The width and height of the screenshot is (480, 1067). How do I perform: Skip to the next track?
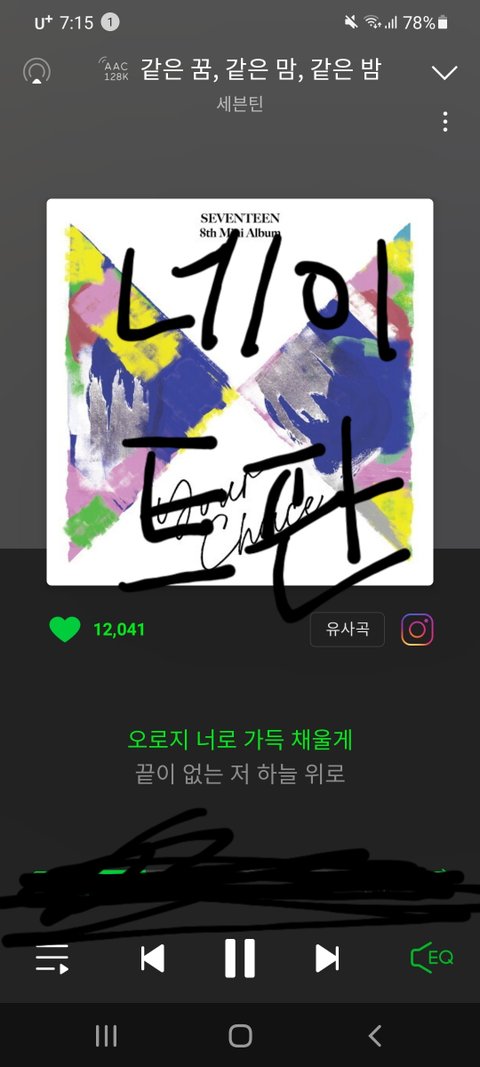[327, 959]
